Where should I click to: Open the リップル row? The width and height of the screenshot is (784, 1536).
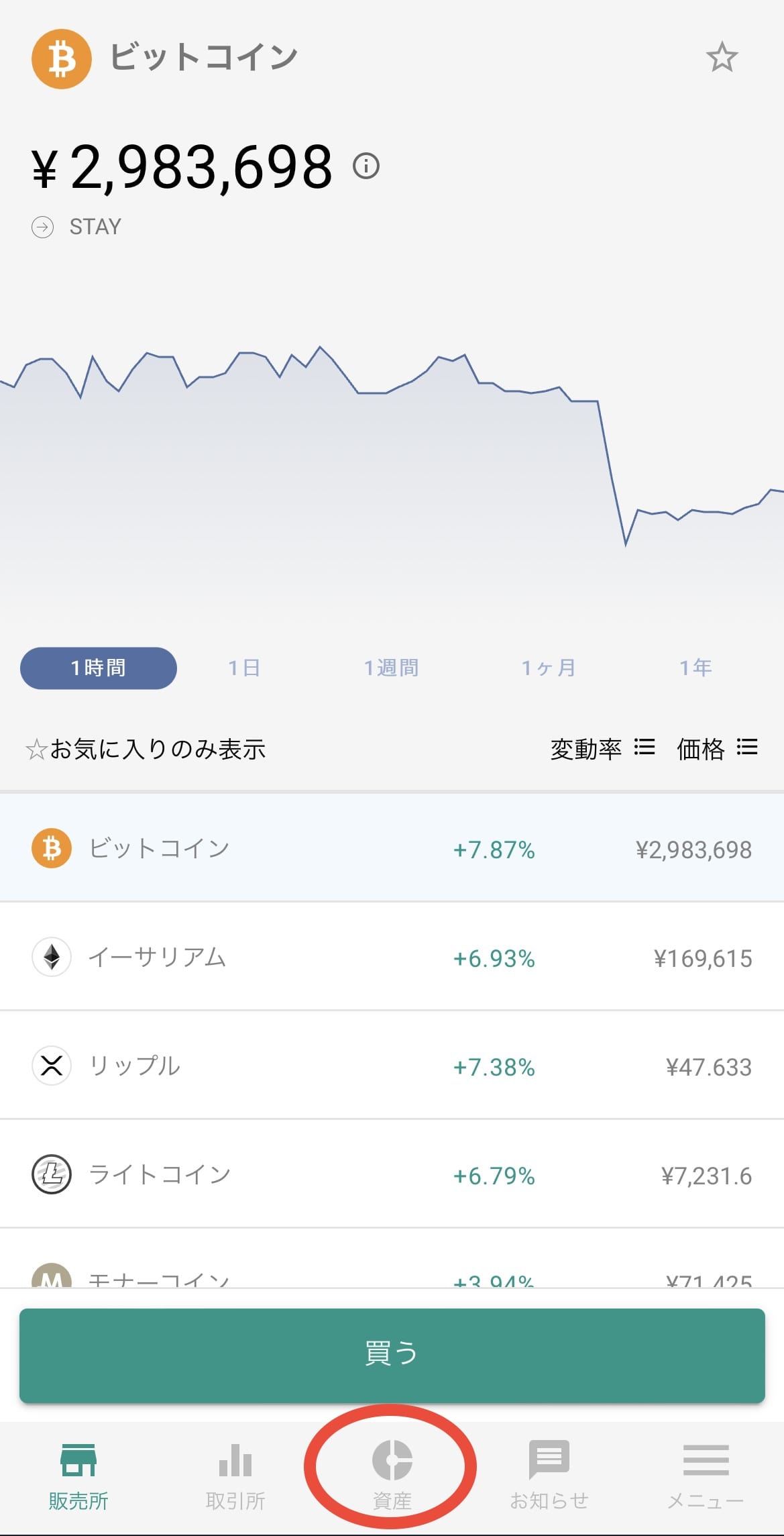coord(392,1066)
